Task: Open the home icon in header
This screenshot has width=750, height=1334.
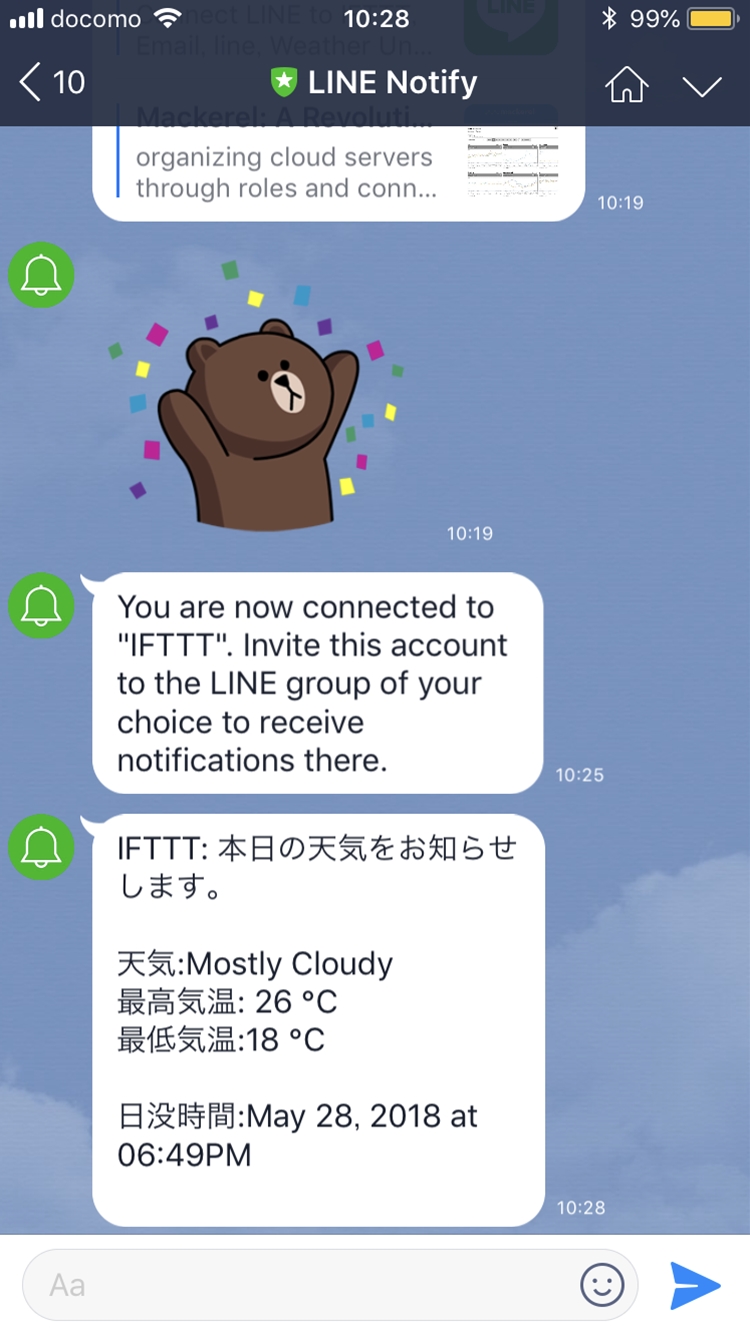Action: (626, 84)
